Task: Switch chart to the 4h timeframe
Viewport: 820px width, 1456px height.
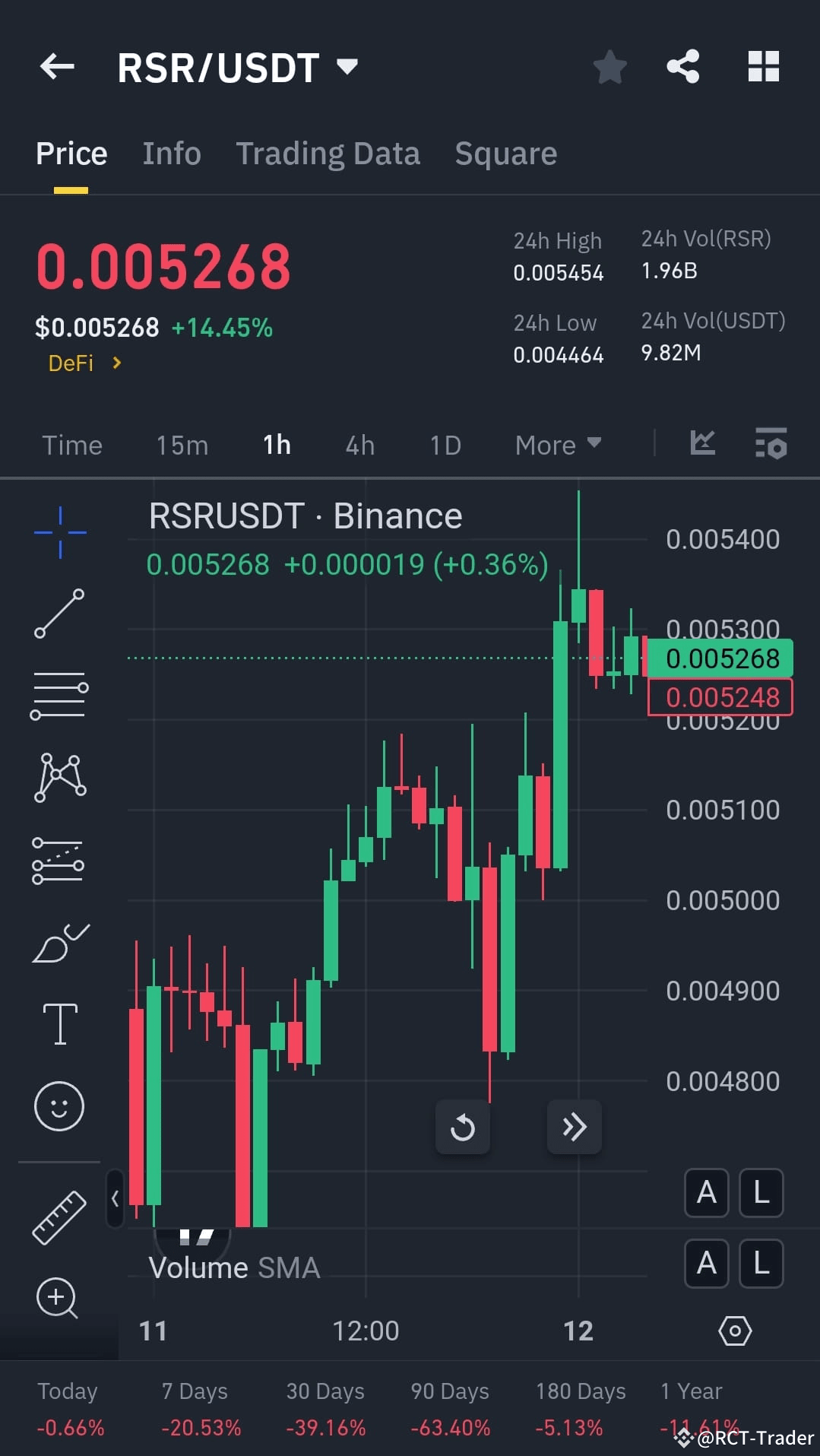Action: tap(359, 445)
